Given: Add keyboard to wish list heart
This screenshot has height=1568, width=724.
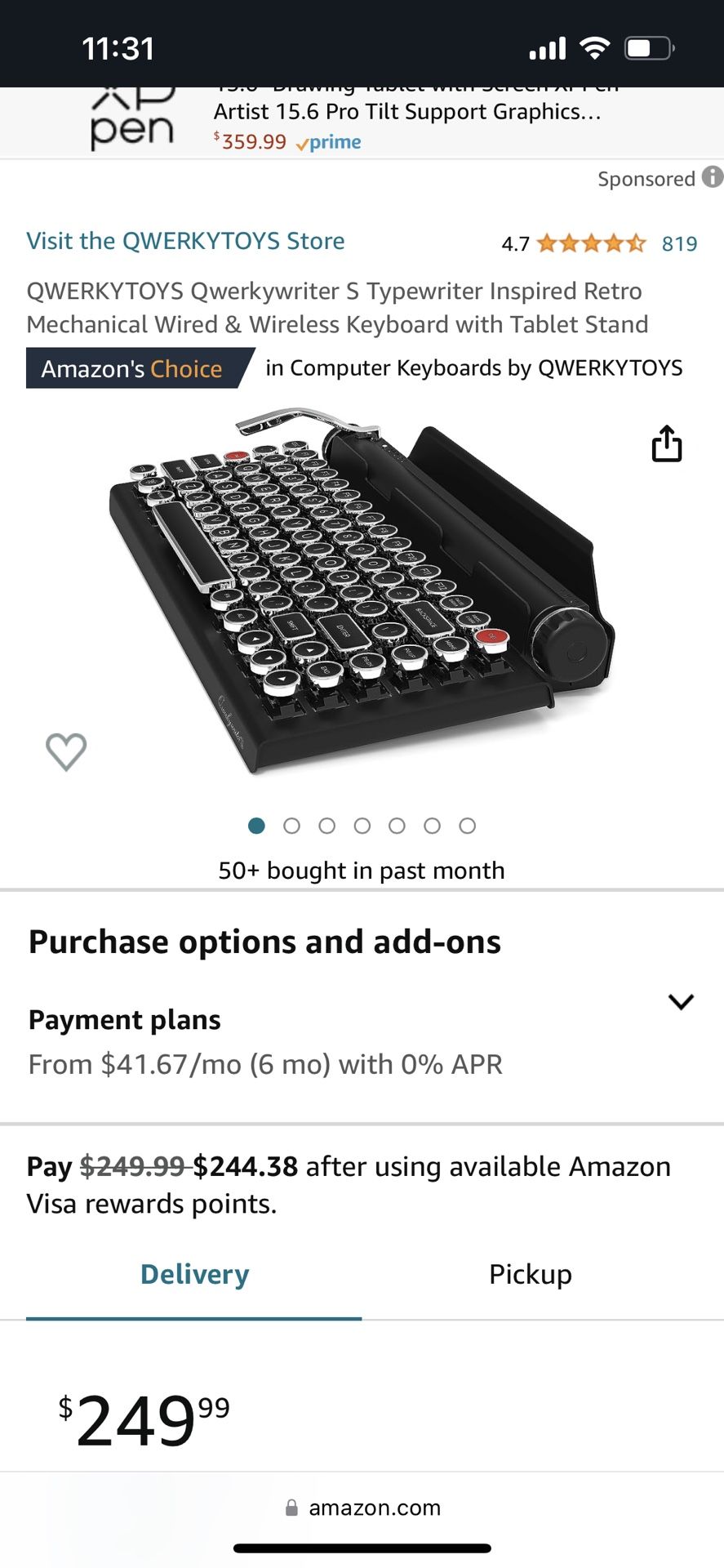Looking at the screenshot, I should click(66, 751).
